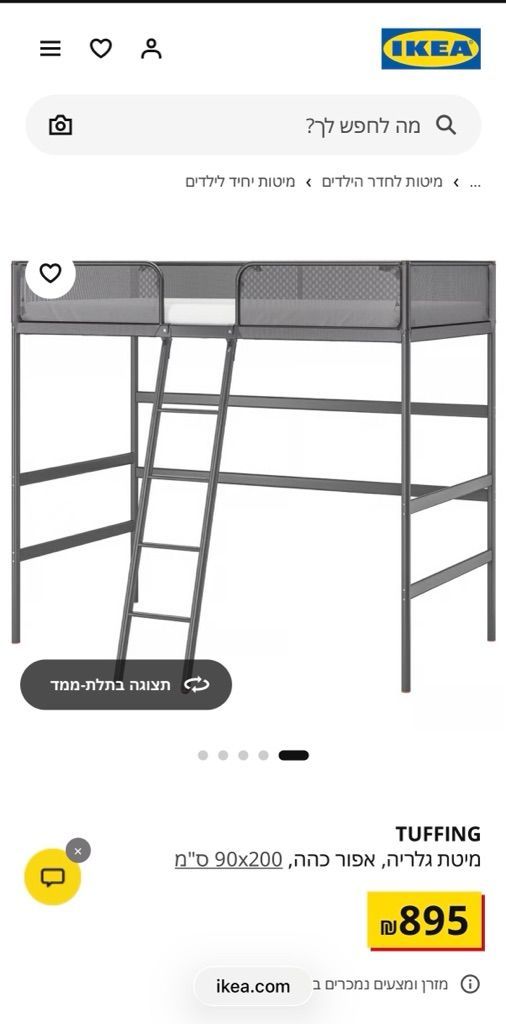The height and width of the screenshot is (1024, 506).
Task: Open the hamburger menu
Action: click(50, 48)
